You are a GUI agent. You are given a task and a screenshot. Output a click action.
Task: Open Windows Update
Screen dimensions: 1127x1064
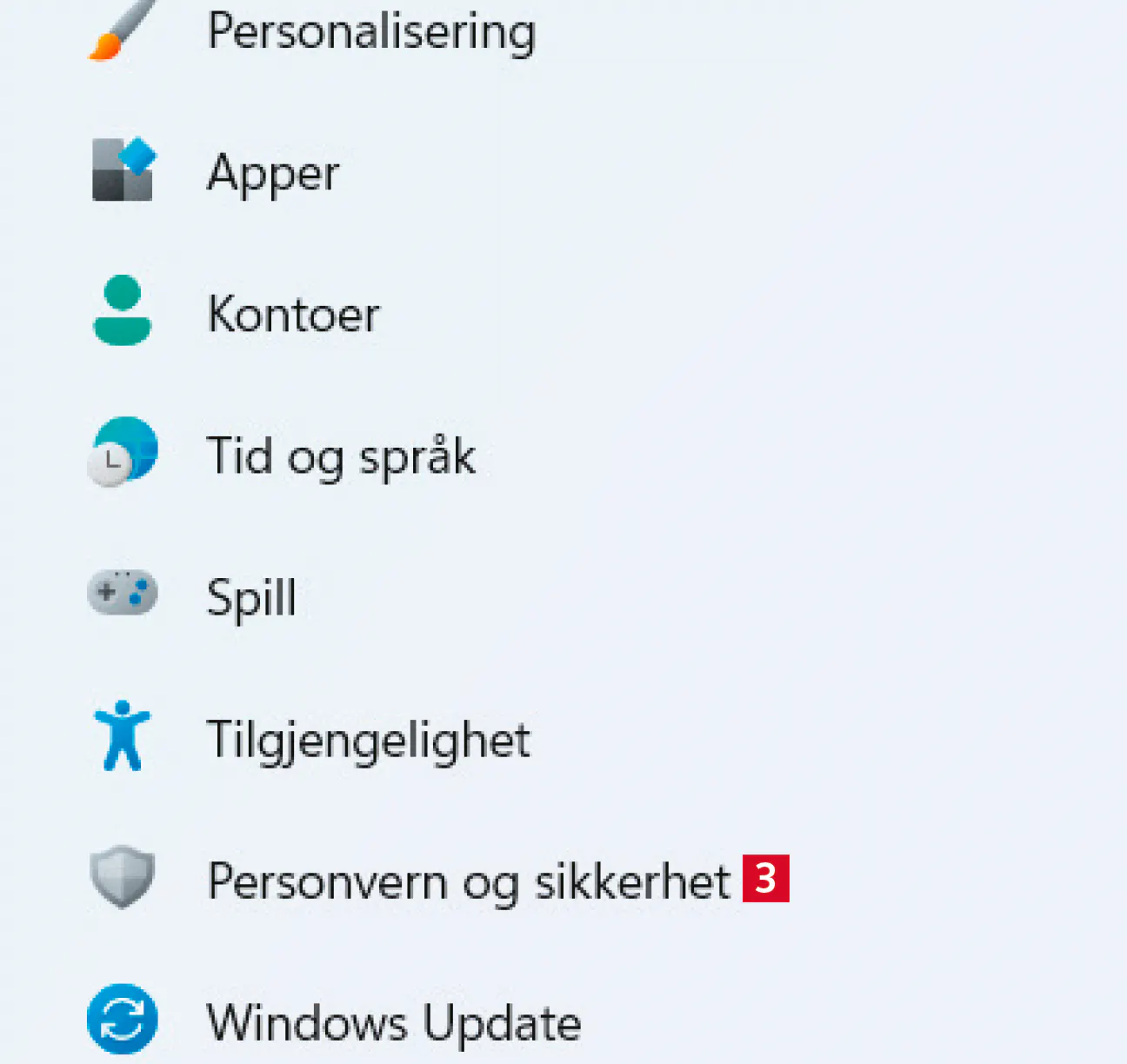[393, 1021]
